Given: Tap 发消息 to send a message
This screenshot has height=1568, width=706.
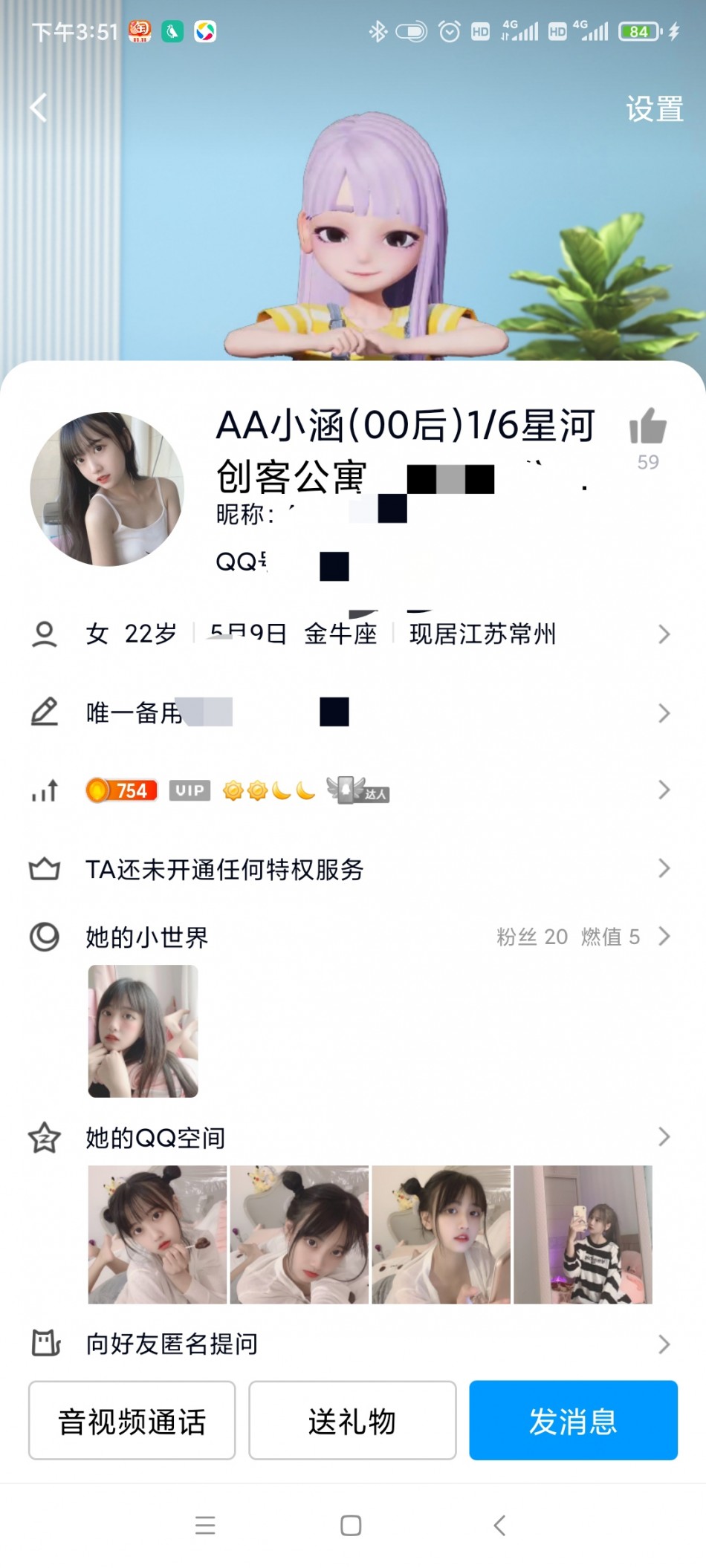Looking at the screenshot, I should pos(573,1421).
